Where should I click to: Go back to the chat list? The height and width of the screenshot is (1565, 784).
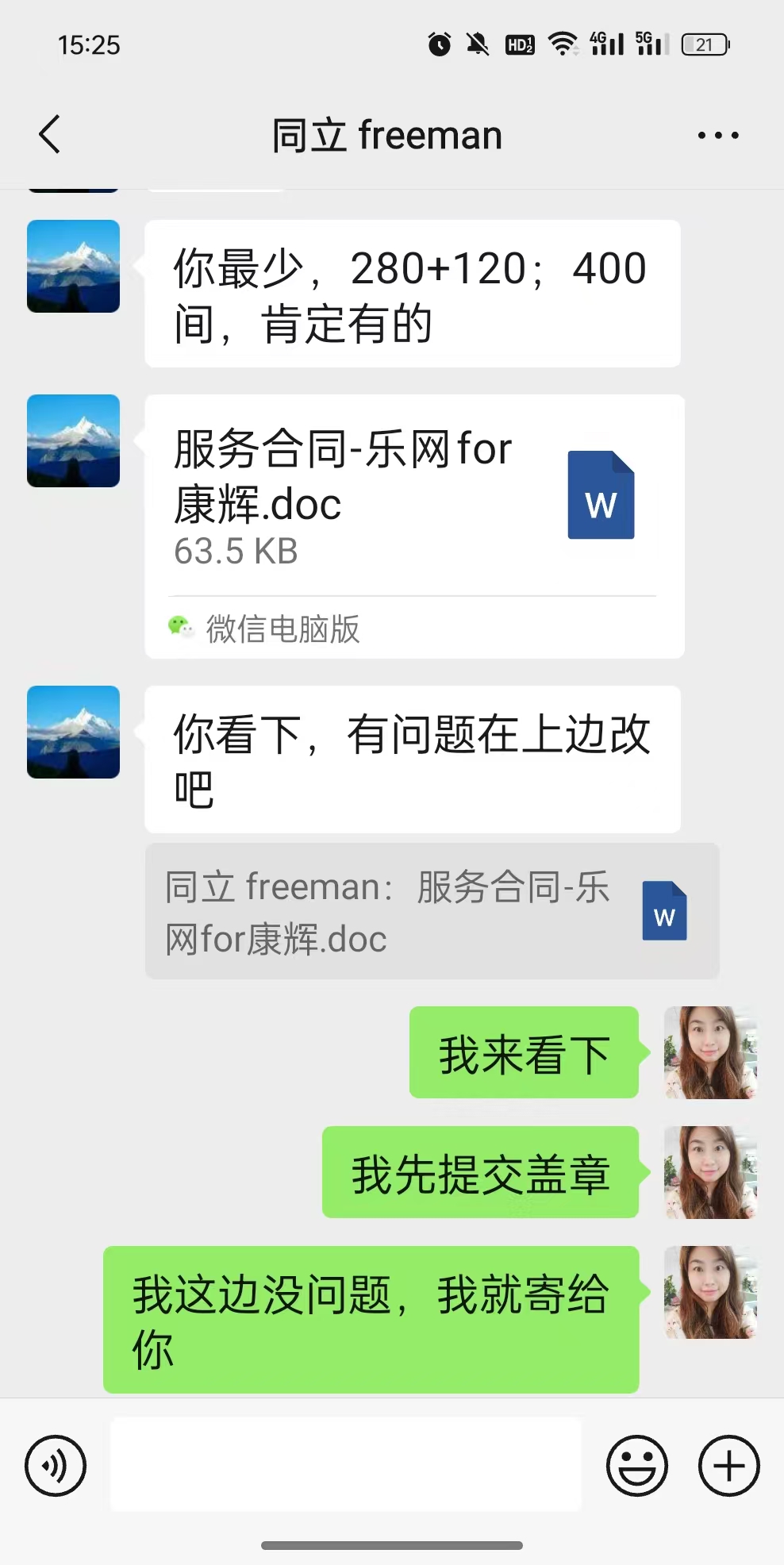point(49,134)
